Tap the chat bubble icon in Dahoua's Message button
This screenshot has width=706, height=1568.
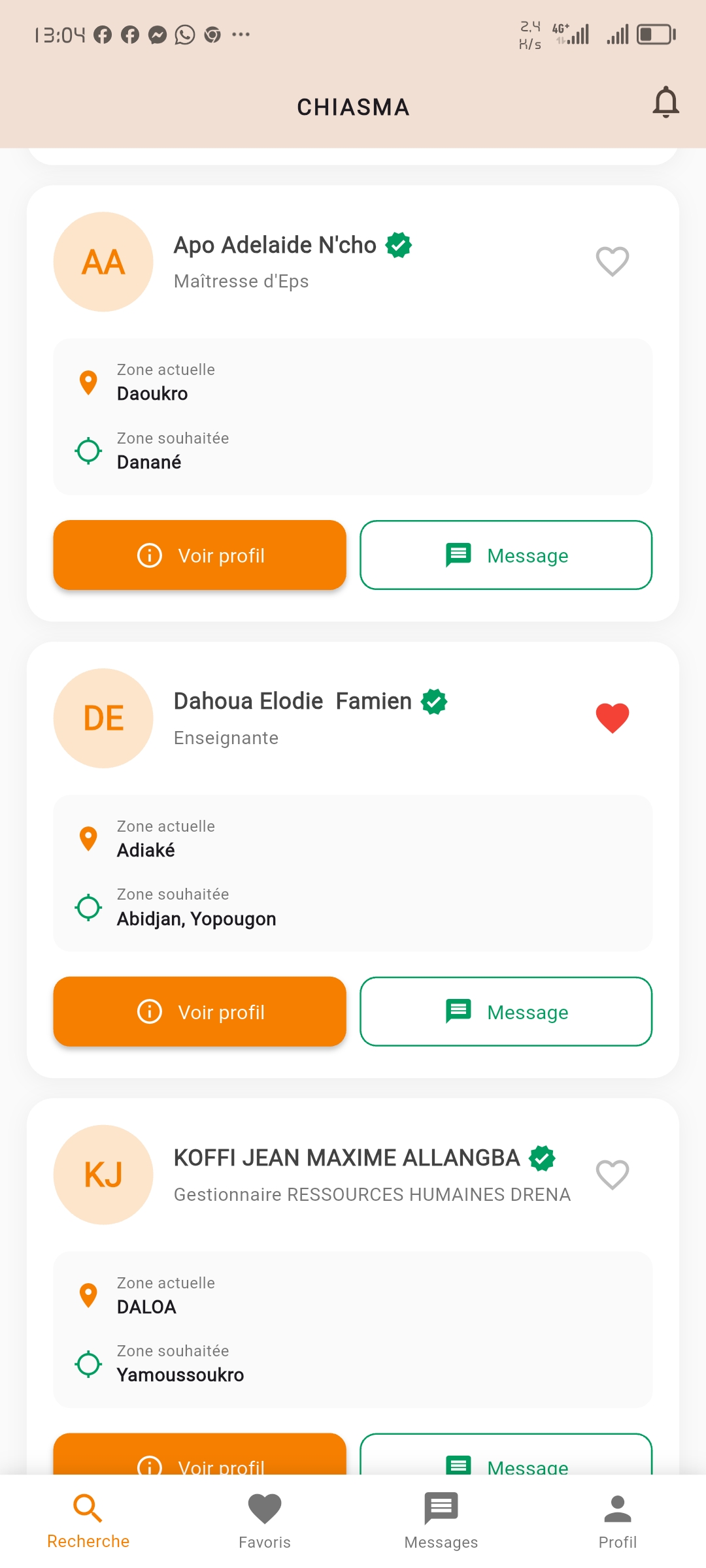[x=458, y=1011]
